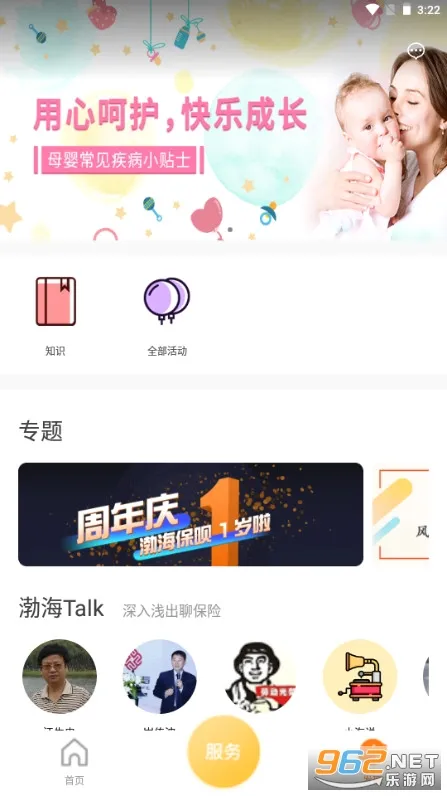Open the 周年庆 anniversary topic card
447x796 pixels.
190,514
